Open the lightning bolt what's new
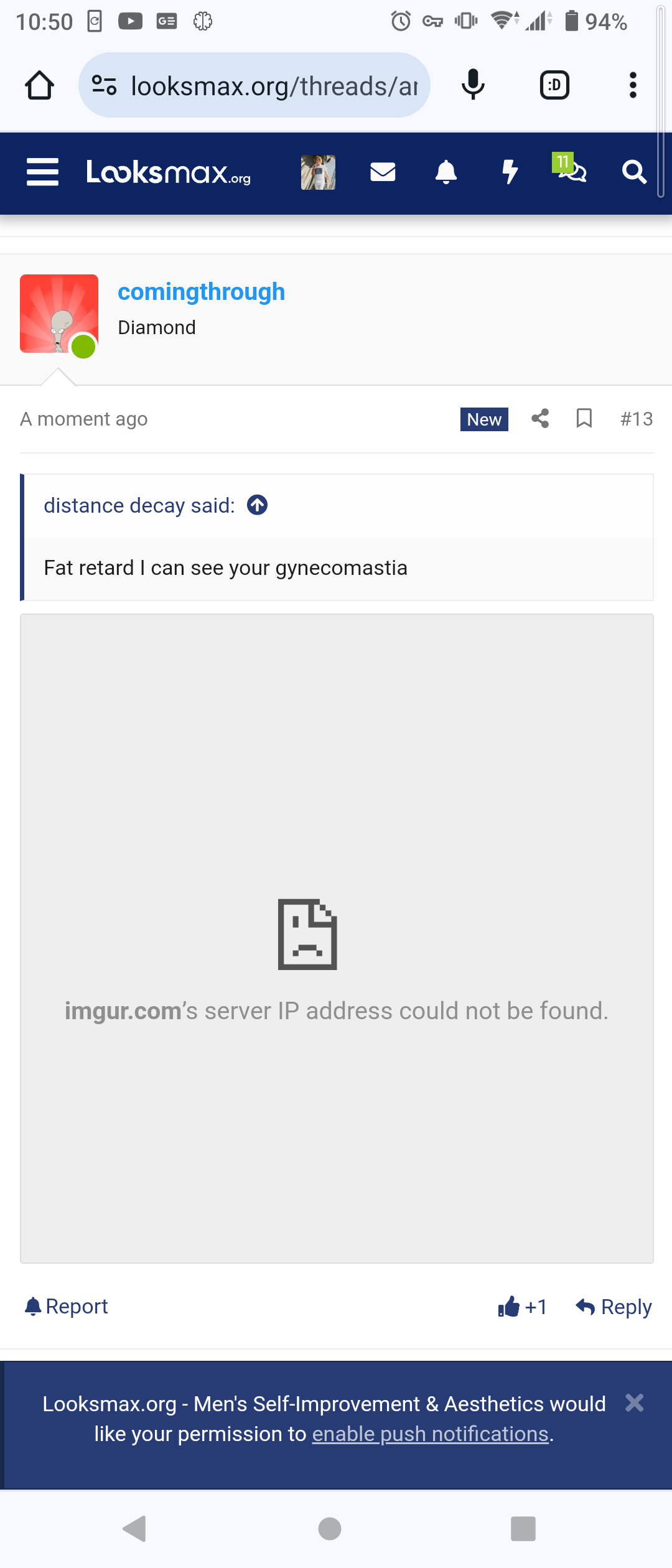This screenshot has width=672, height=1568. pyautogui.click(x=510, y=172)
